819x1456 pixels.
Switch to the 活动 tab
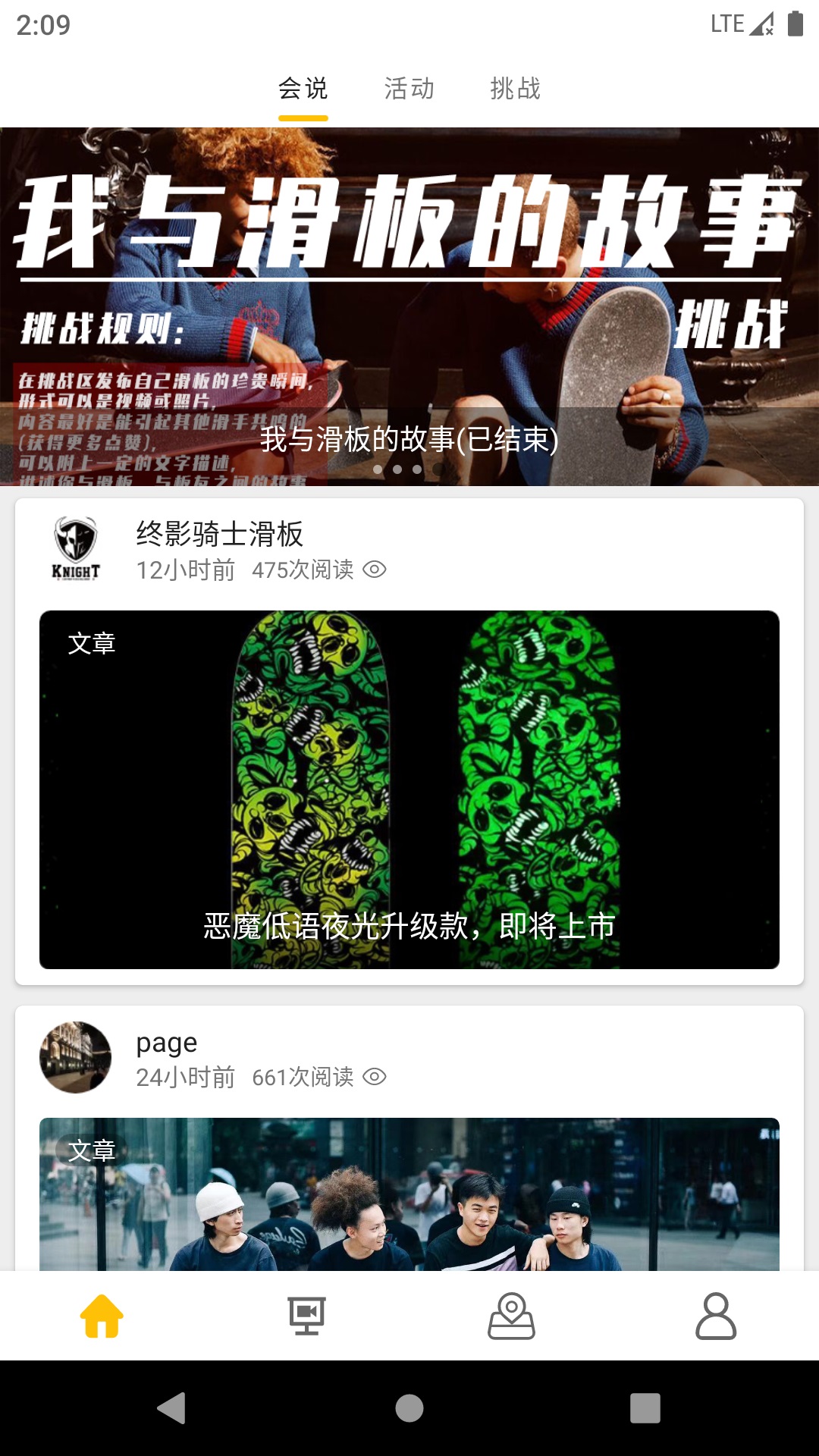[x=408, y=89]
